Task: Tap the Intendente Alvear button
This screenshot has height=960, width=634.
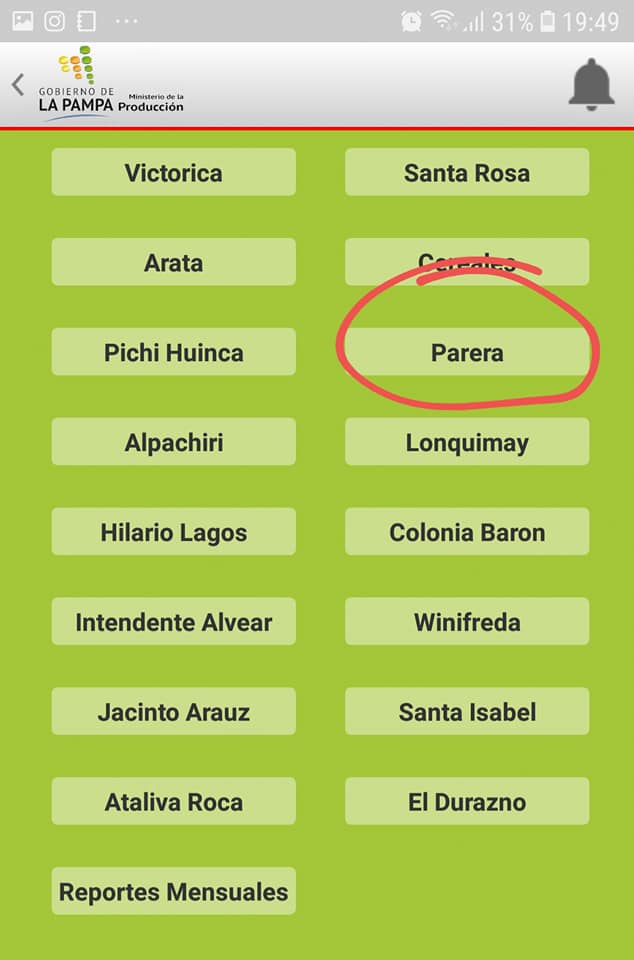Action: 173,622
